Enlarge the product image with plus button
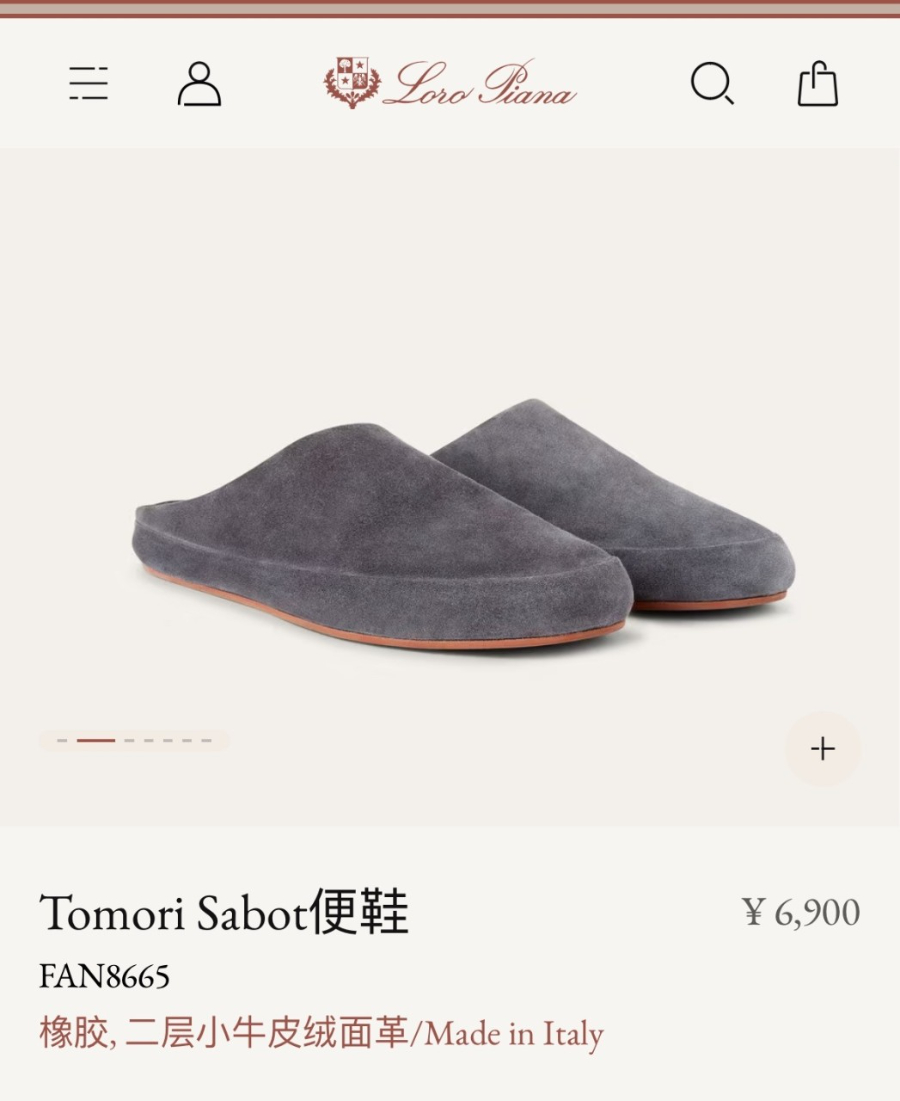The image size is (900, 1101). pos(822,749)
